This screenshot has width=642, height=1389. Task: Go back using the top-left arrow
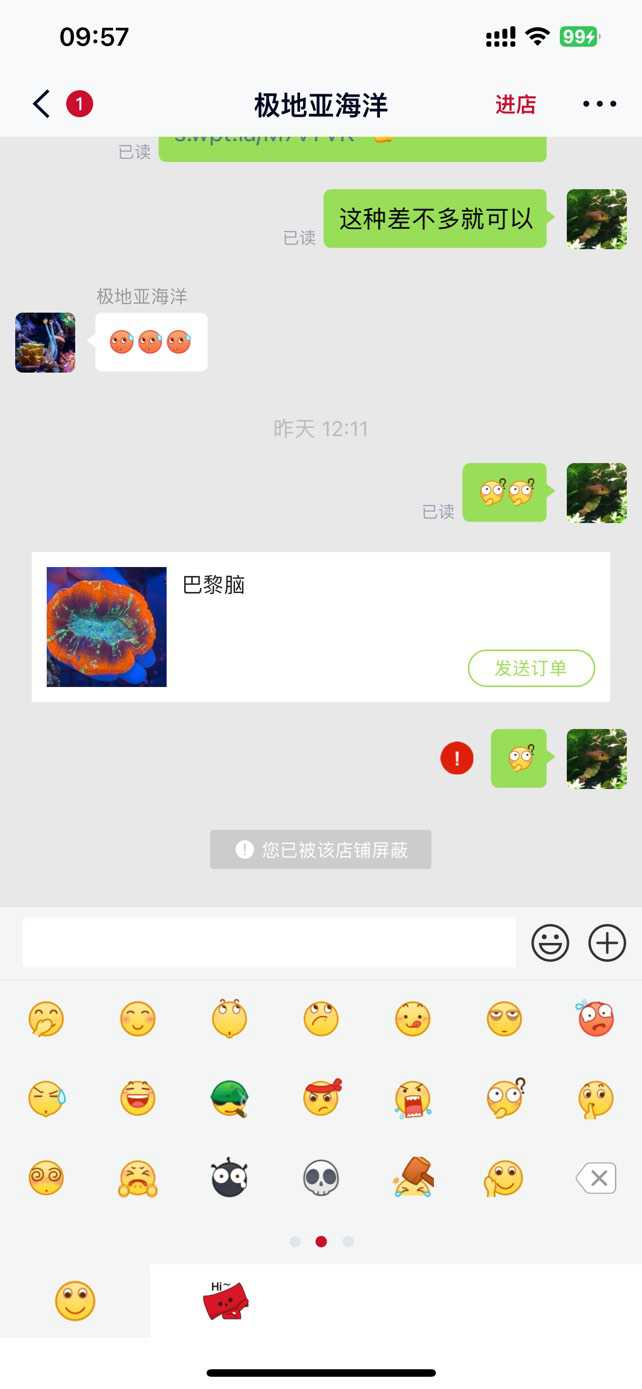point(41,104)
